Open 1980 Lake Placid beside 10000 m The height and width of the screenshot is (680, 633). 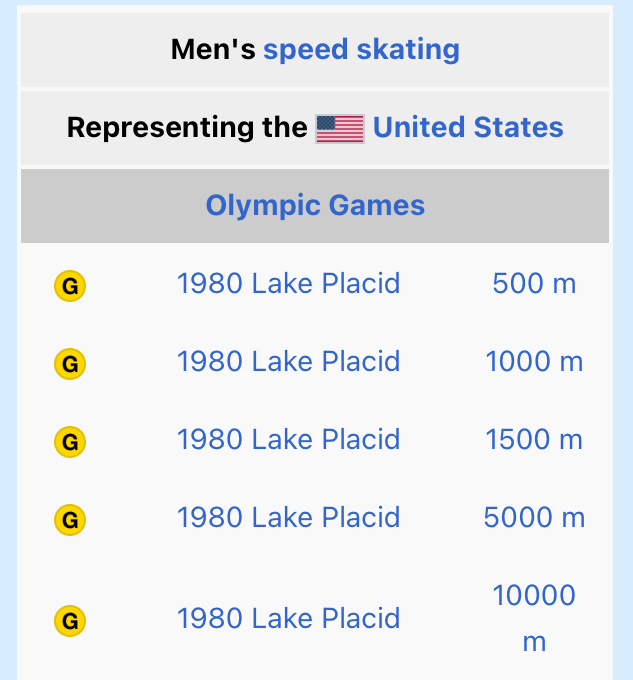[x=288, y=619]
